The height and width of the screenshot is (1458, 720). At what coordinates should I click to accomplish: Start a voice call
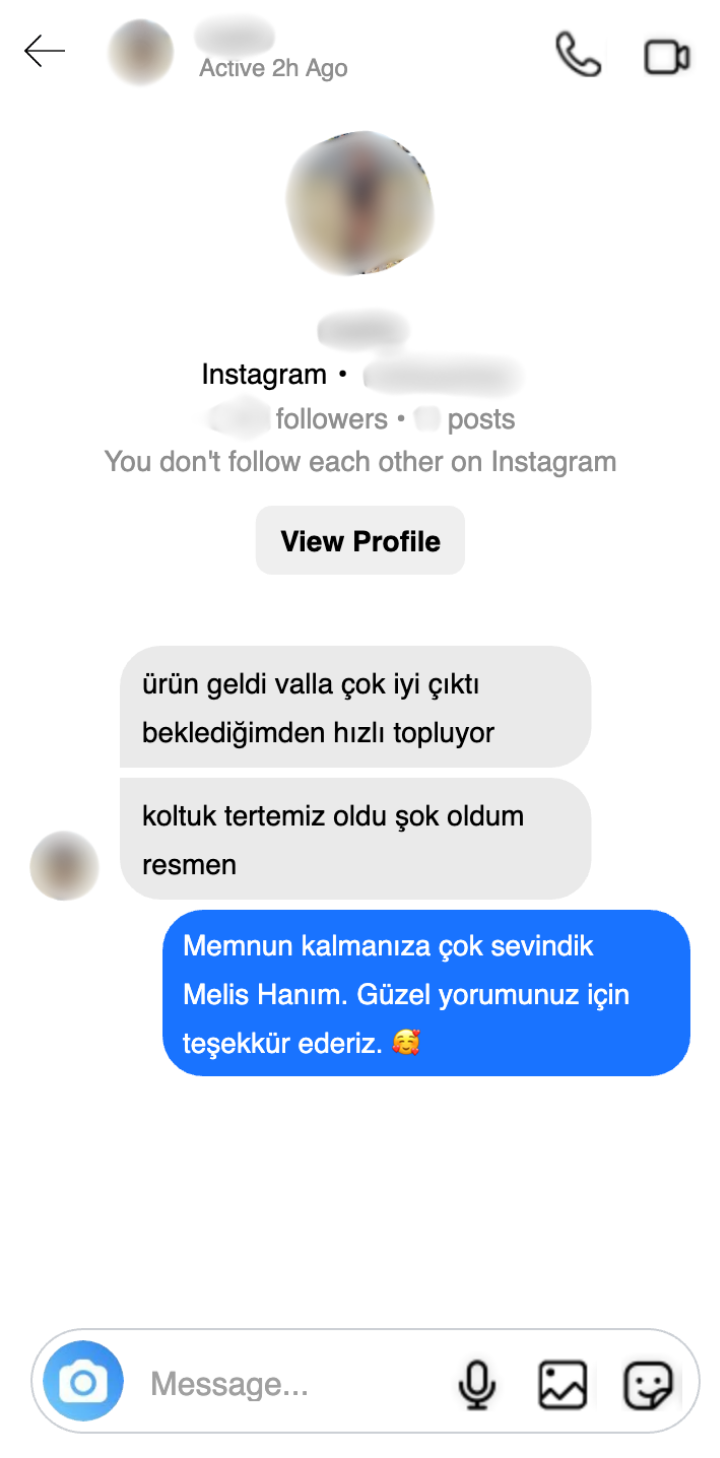578,54
